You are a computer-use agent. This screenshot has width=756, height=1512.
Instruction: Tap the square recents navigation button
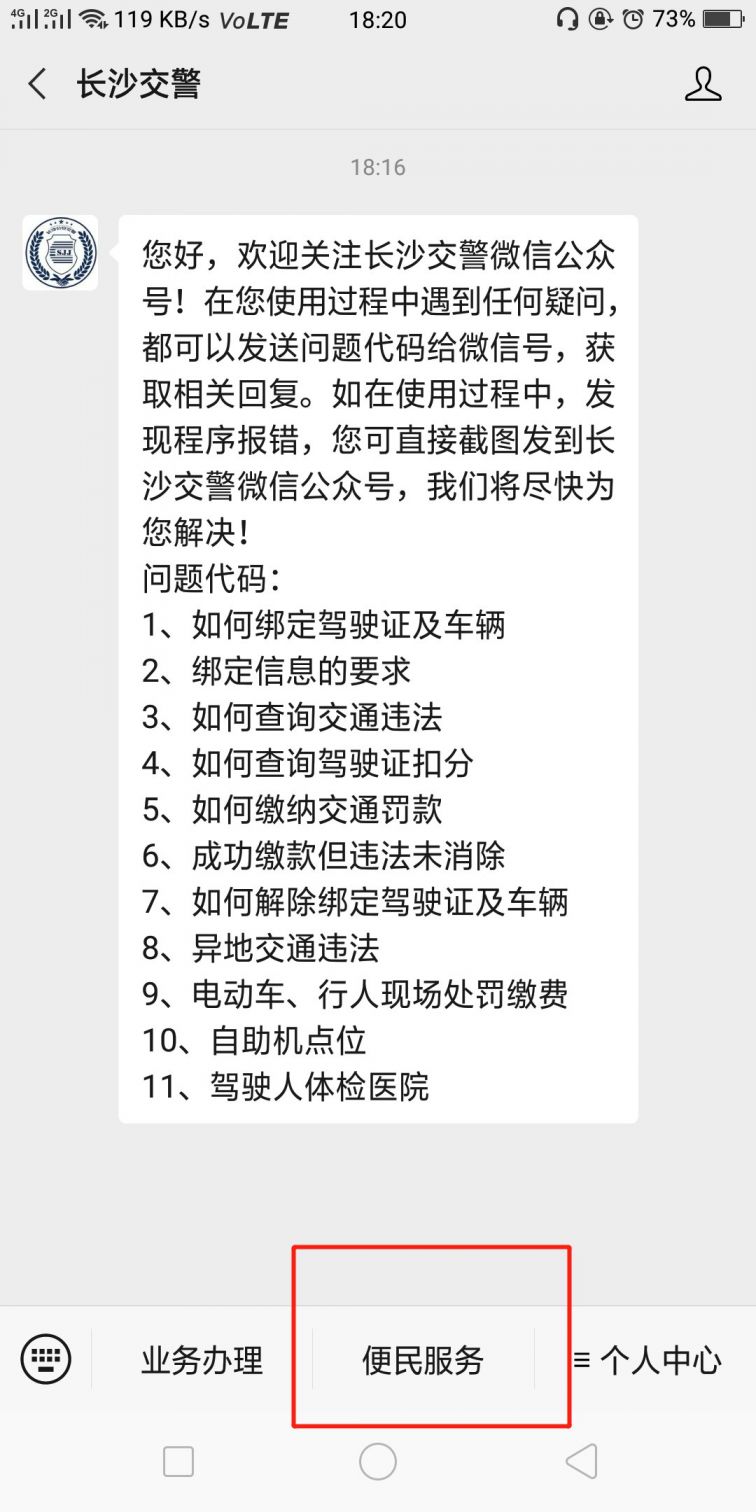(x=177, y=1461)
